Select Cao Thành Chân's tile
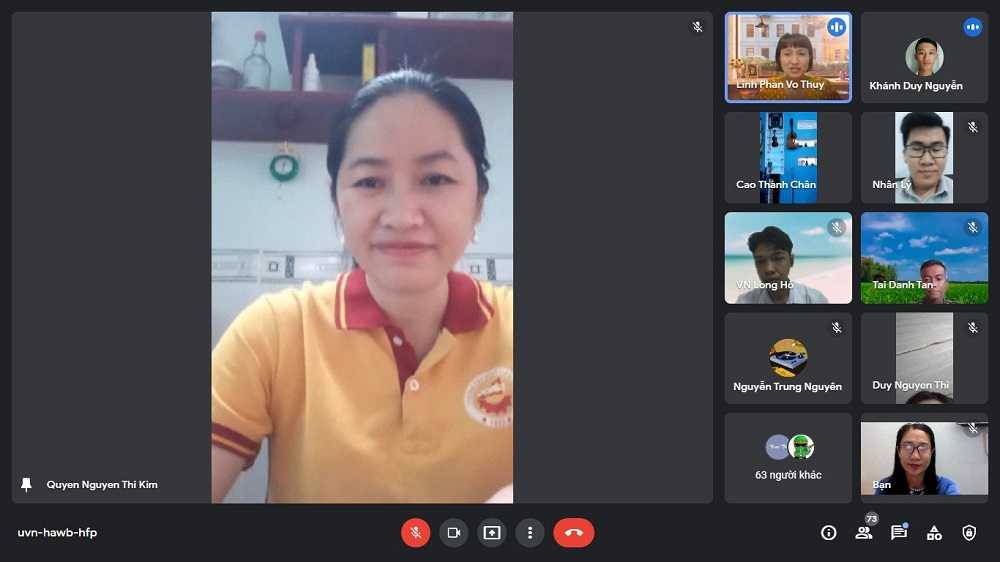Image resolution: width=1000 pixels, height=562 pixels. click(788, 157)
